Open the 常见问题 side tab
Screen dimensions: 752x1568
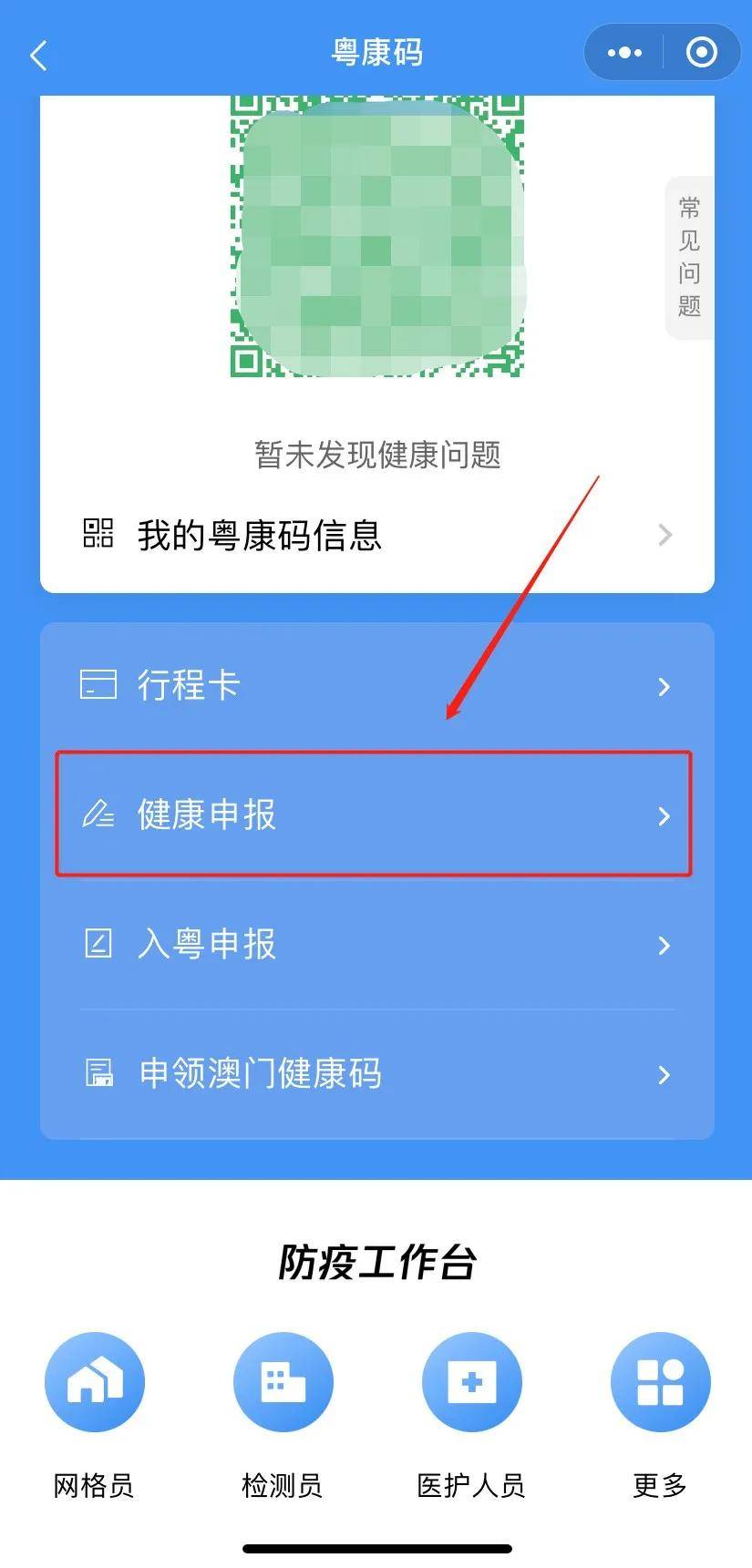pos(689,258)
